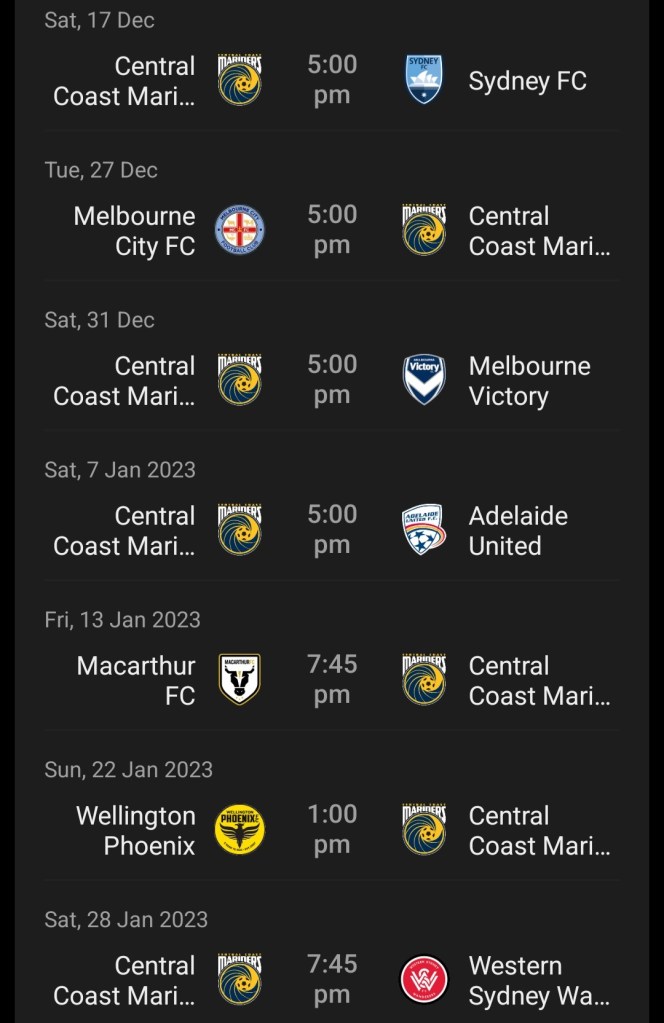Select the Macarthur FC fixture on 13 Jan
Viewport: 664px width, 1023px height.
point(331,680)
